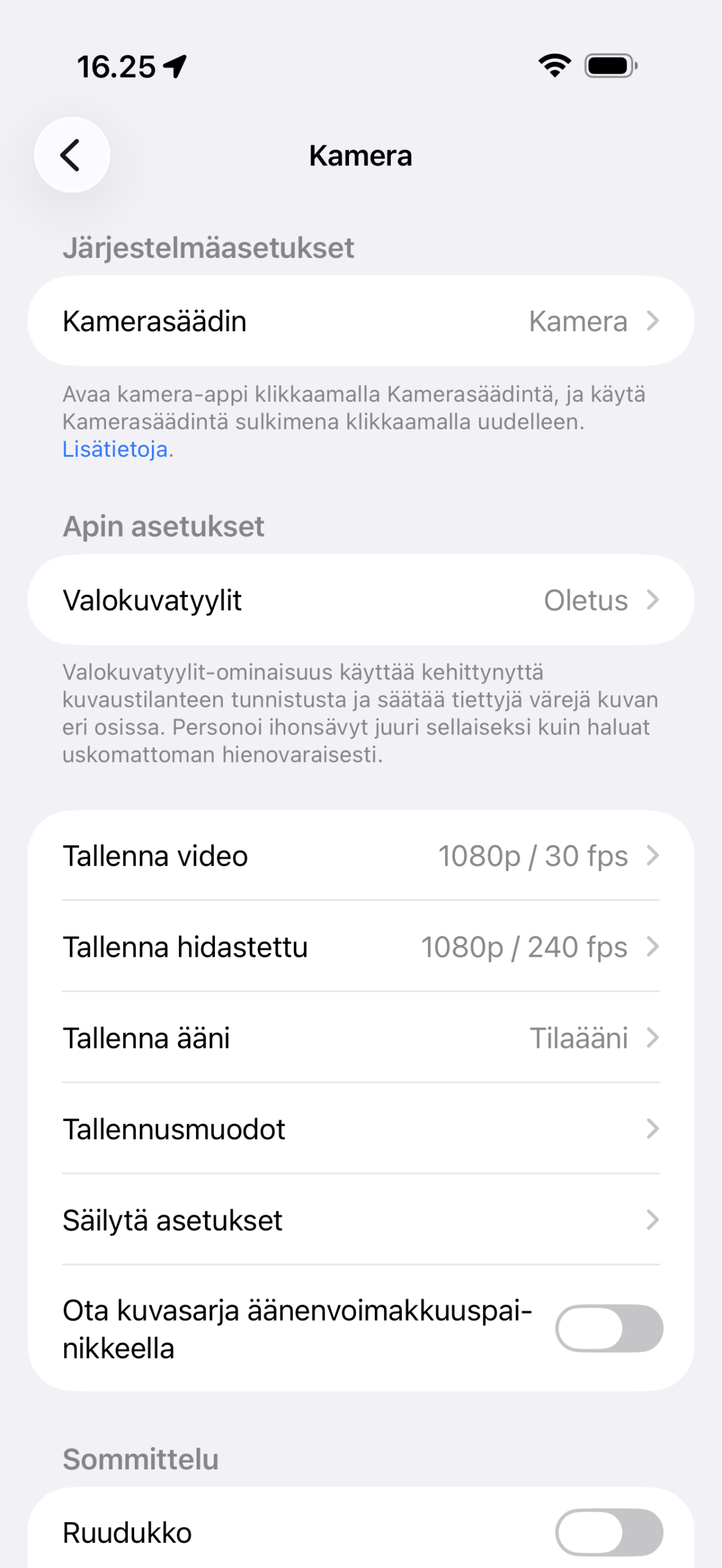Enable the Ruudukko switch
The width and height of the screenshot is (722, 1568).
pyautogui.click(x=609, y=1532)
